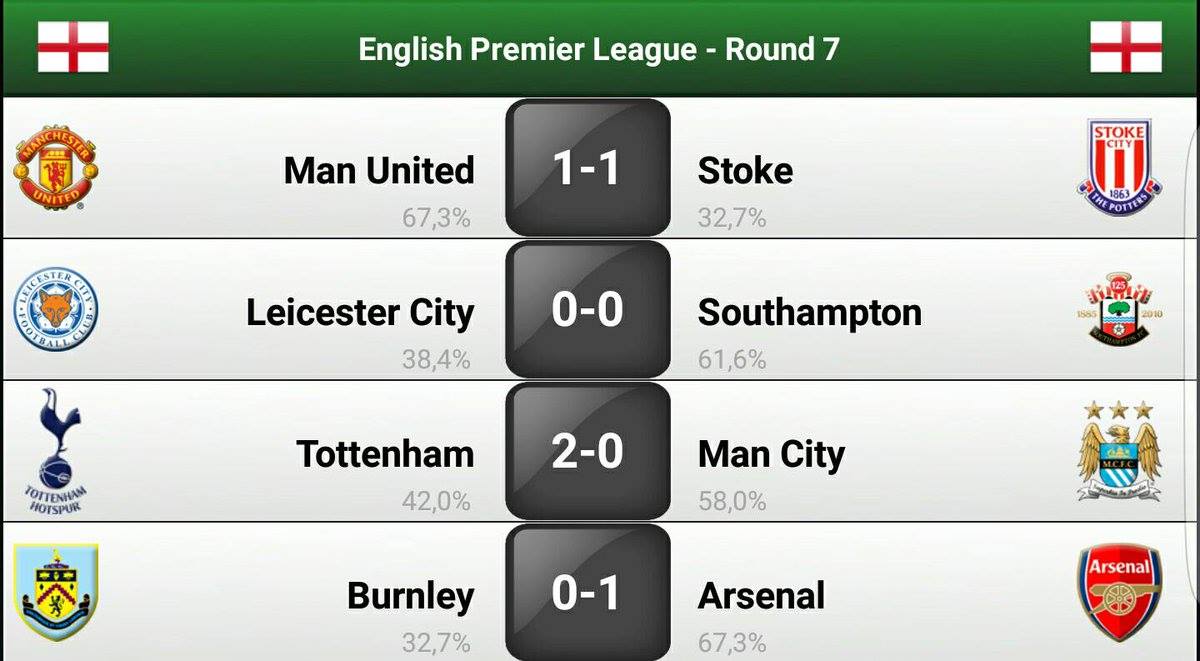This screenshot has width=1200, height=661.
Task: View the Burnley vs Arsenal match details
Action: [x=588, y=595]
